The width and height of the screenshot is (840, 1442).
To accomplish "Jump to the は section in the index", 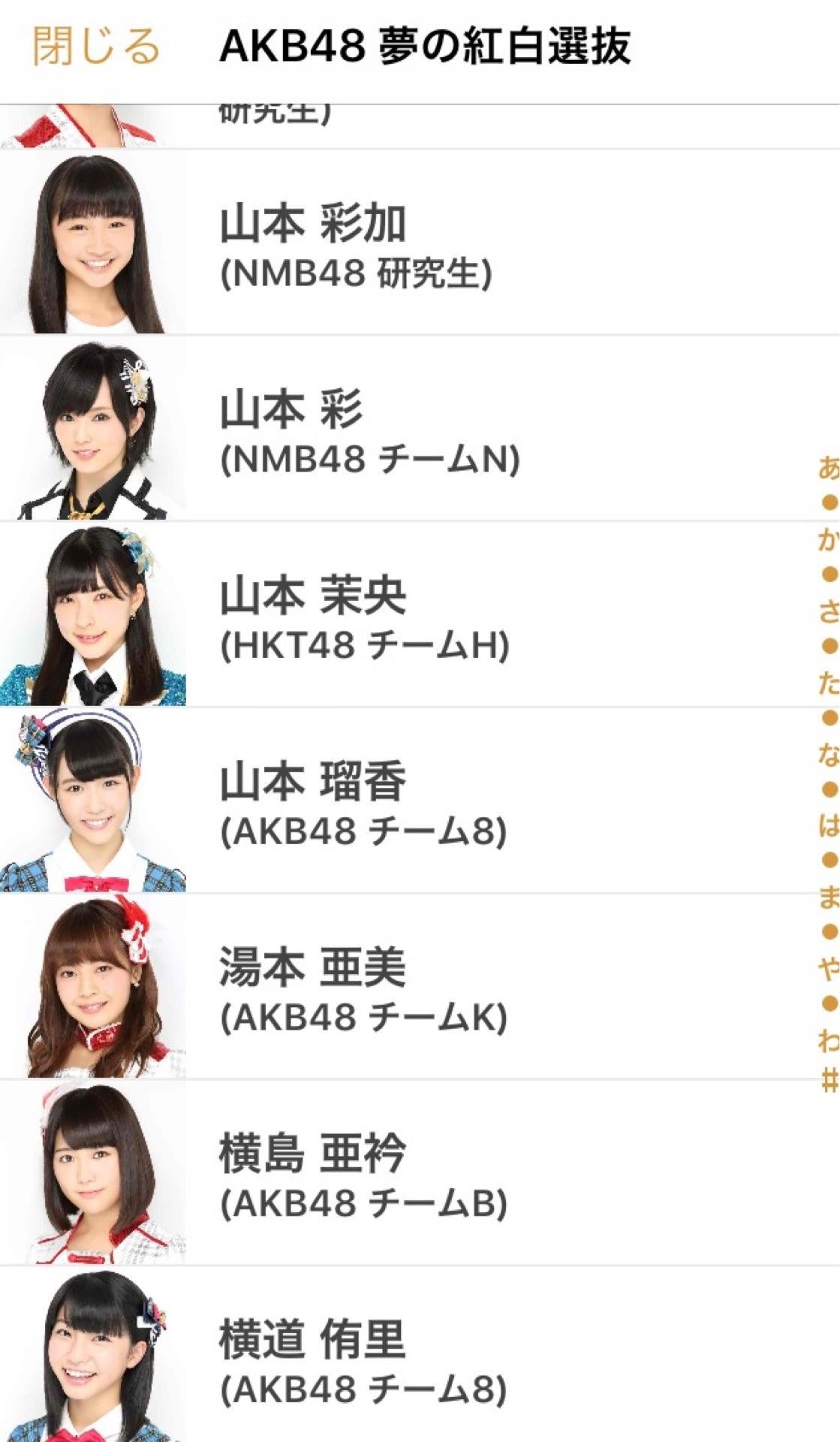I will [x=829, y=825].
